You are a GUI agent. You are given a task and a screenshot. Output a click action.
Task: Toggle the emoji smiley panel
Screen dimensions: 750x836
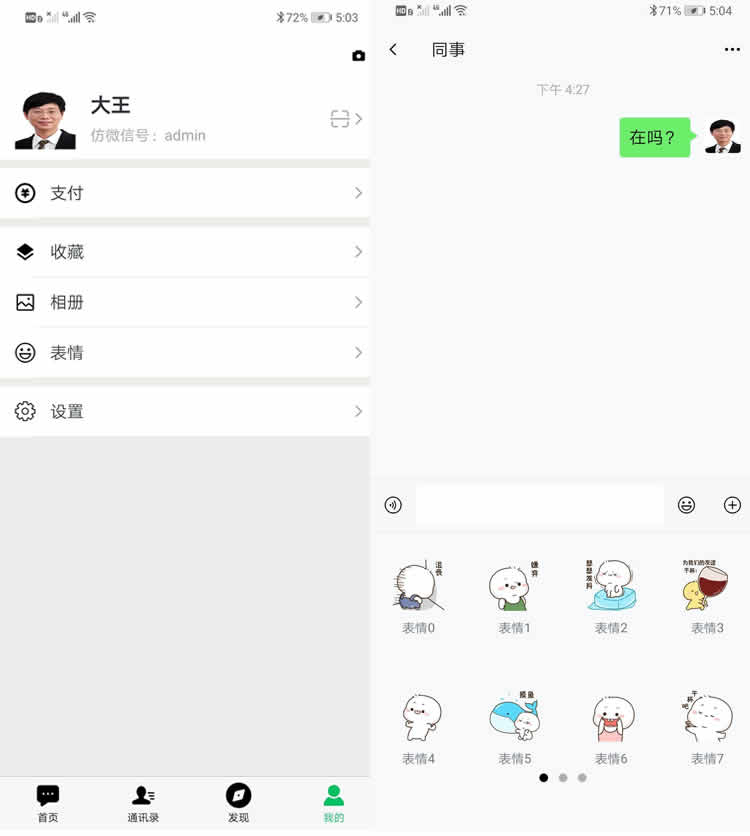point(686,505)
